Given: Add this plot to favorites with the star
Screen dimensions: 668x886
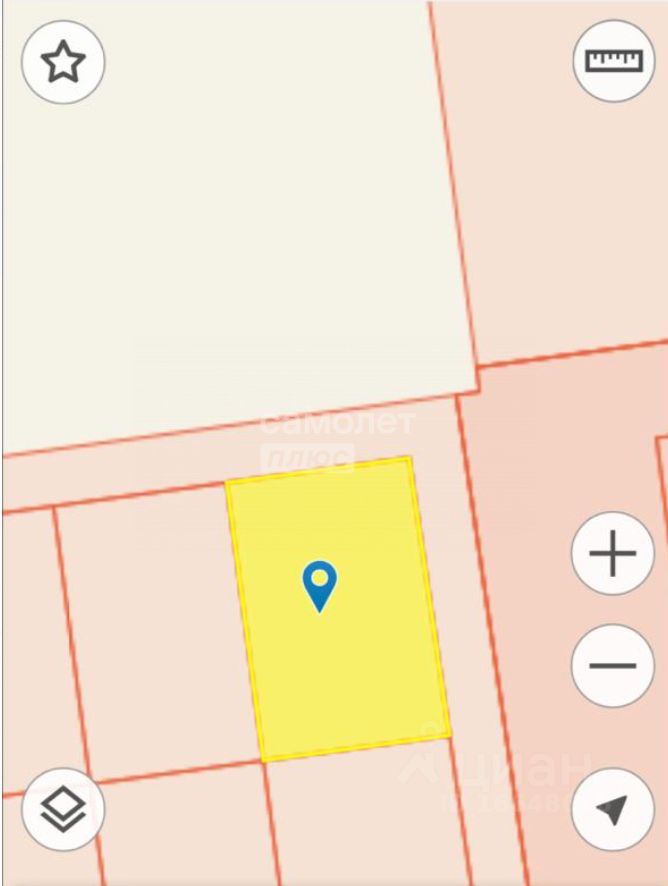Looking at the screenshot, I should (63, 62).
